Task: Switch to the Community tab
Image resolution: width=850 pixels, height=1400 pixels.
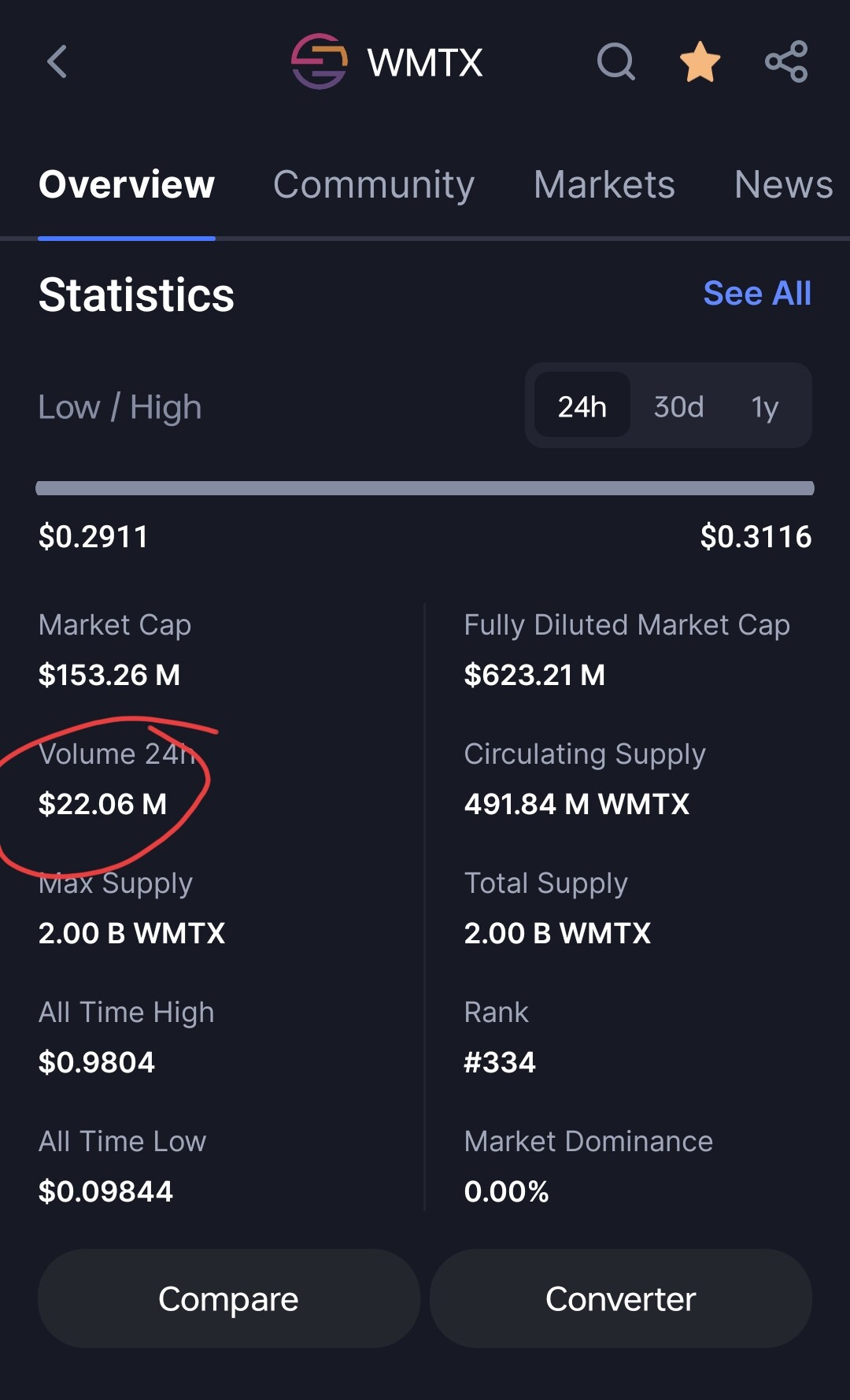Action: (x=373, y=185)
